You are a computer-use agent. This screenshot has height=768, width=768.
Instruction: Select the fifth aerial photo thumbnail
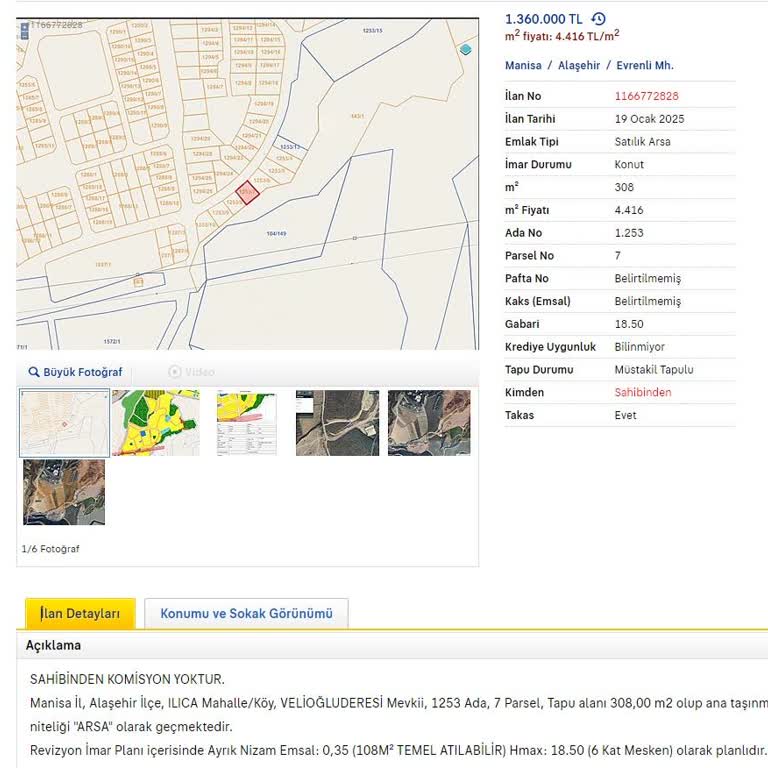coord(429,423)
